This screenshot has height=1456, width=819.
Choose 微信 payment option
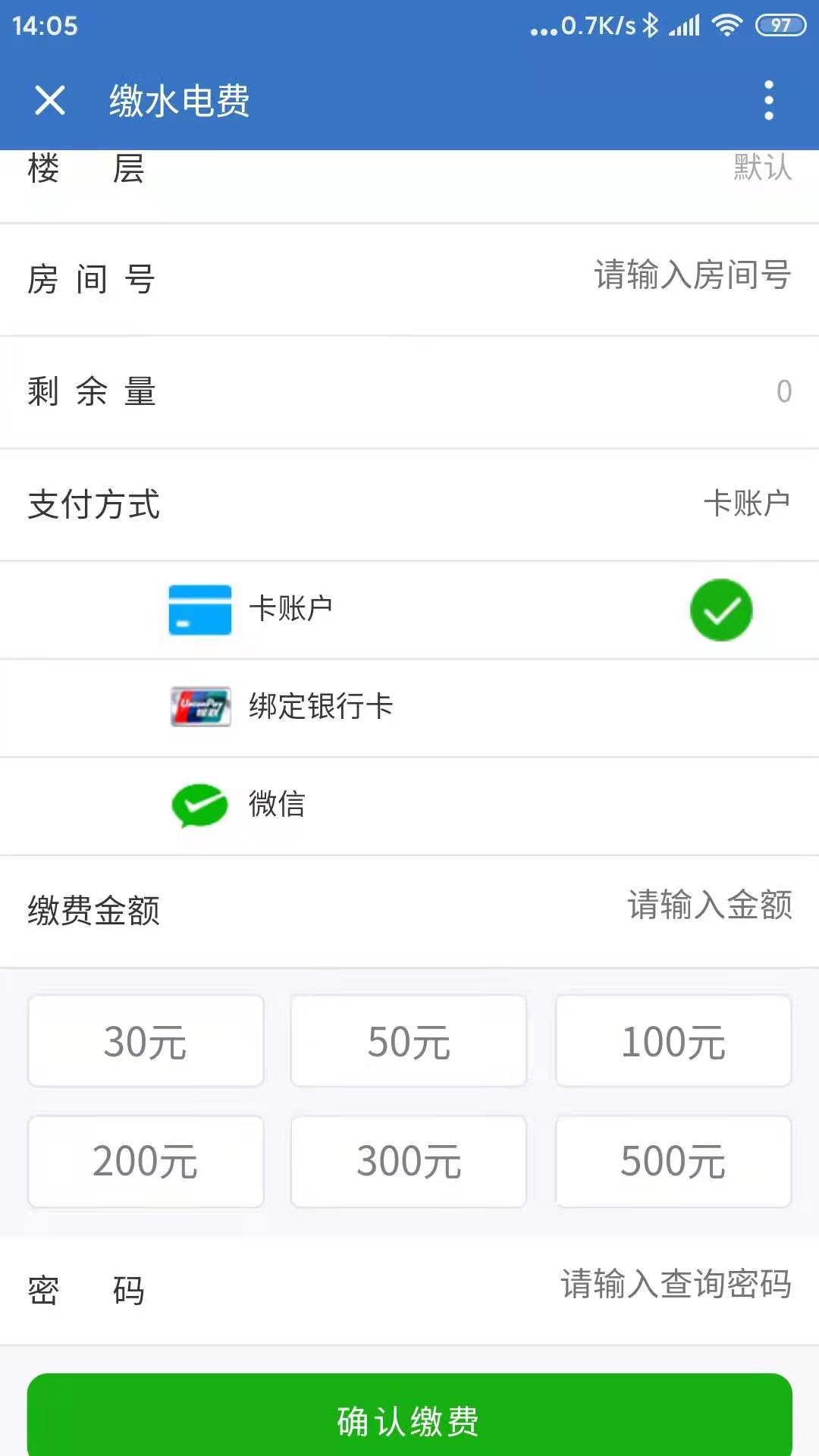click(x=409, y=805)
